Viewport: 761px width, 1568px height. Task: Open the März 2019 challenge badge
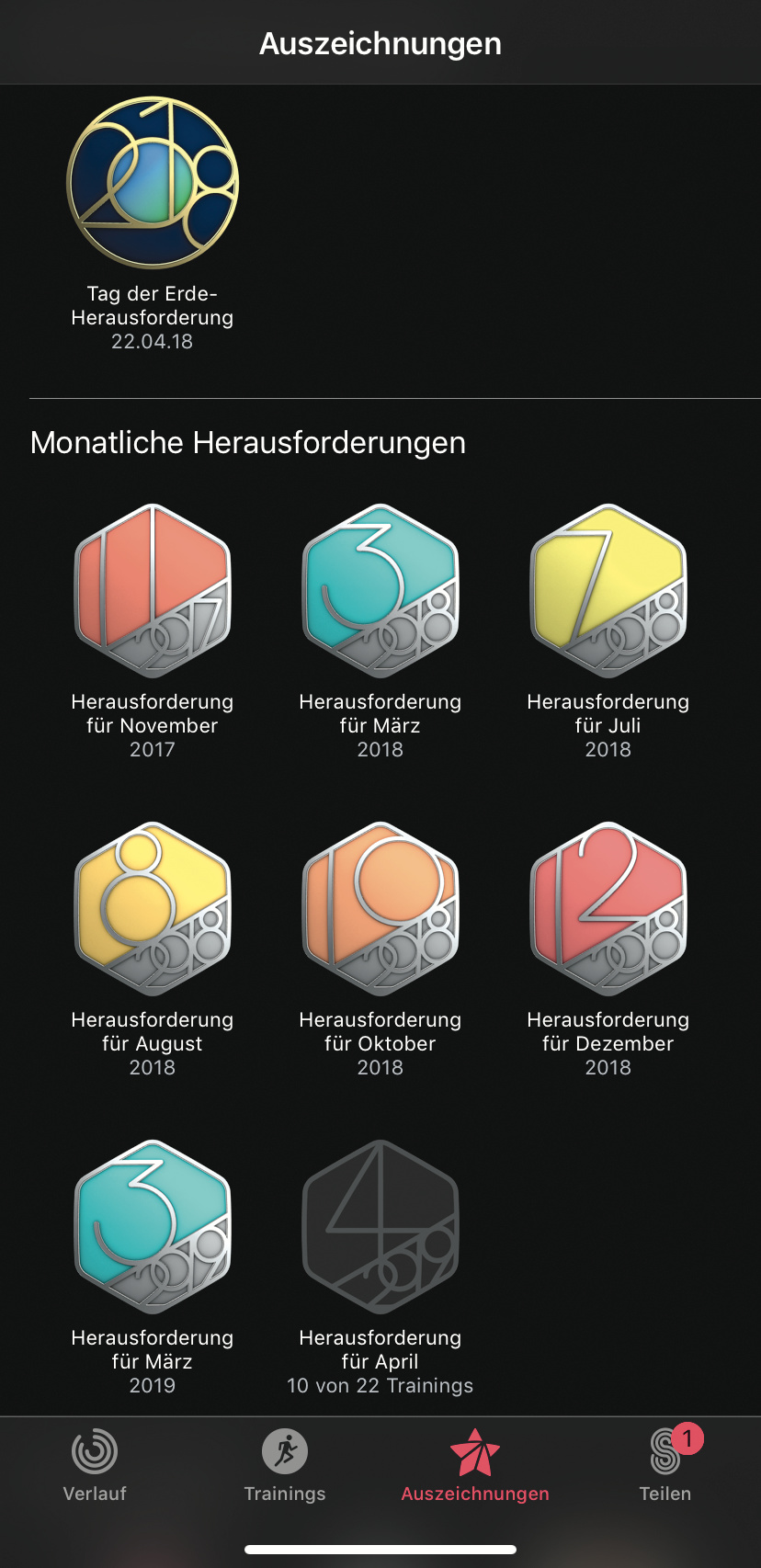click(153, 1226)
